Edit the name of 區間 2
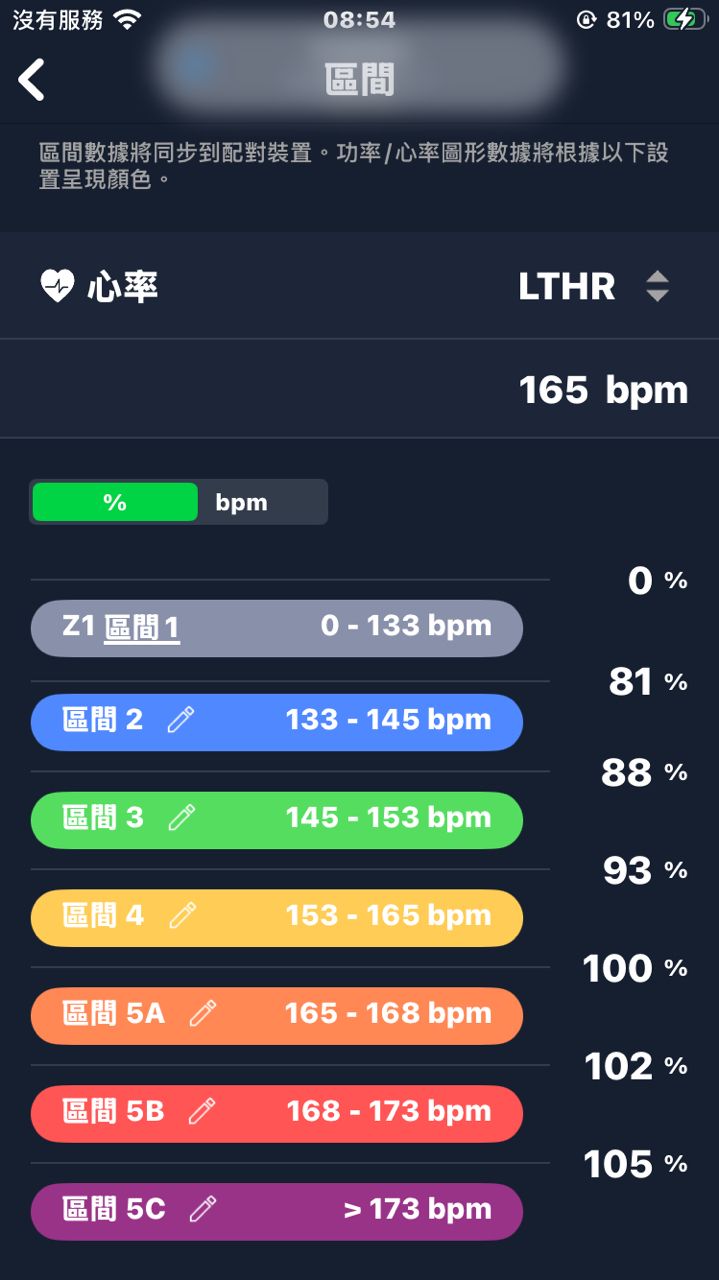 pyautogui.click(x=181, y=720)
